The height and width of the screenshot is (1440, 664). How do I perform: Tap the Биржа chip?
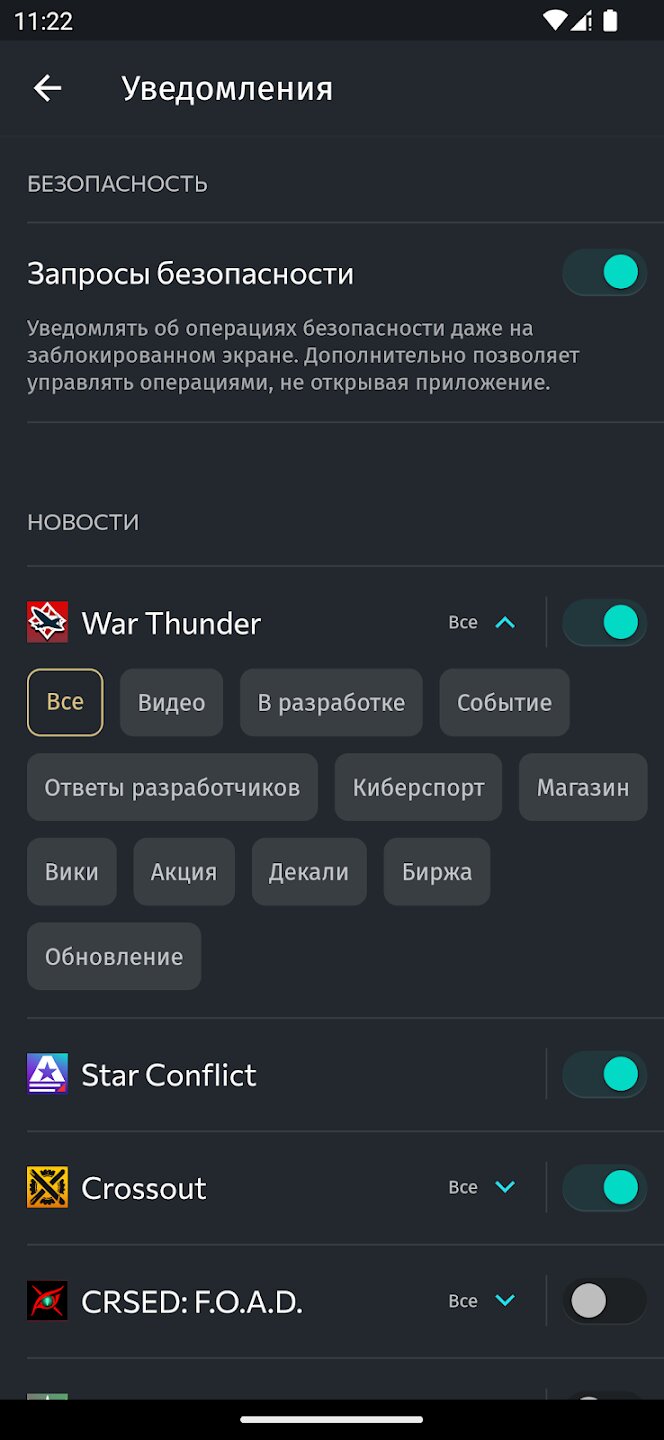(437, 872)
